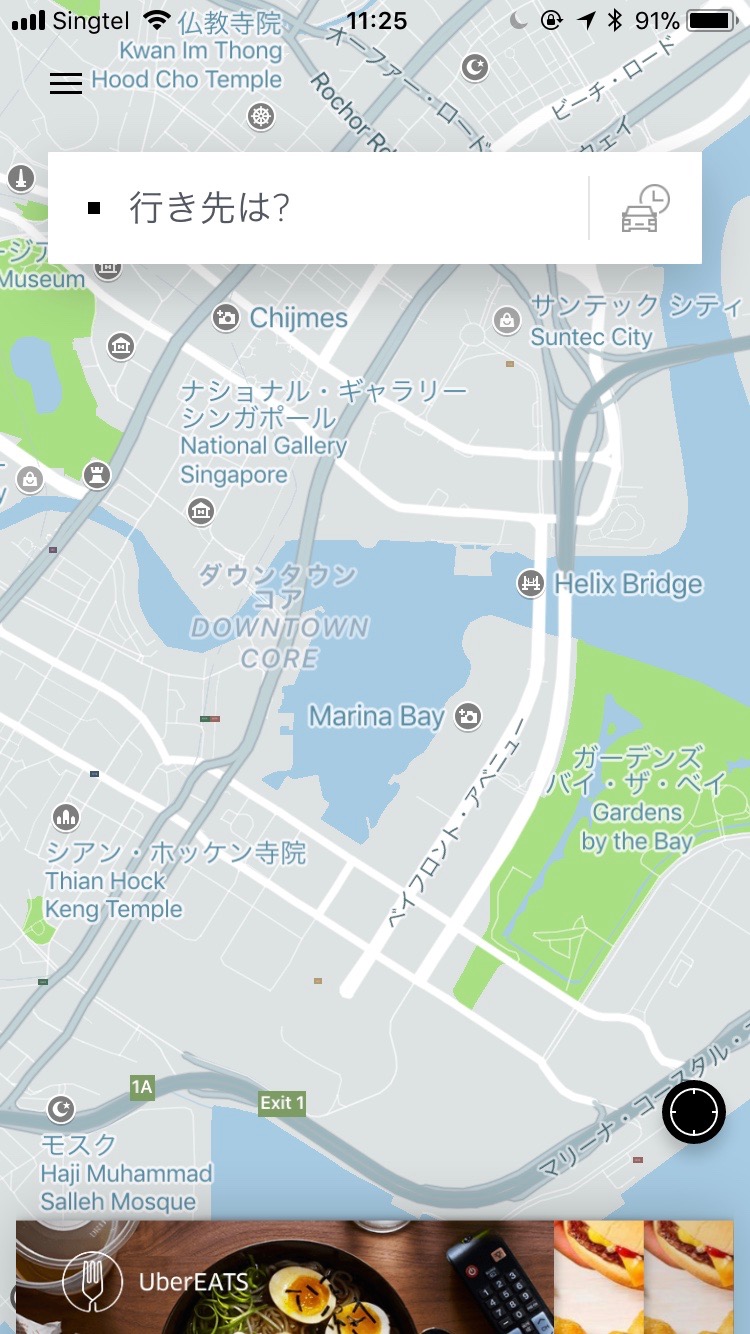Tap the 行き先は? destination field
Screen dimensions: 750x1334
(x=318, y=208)
